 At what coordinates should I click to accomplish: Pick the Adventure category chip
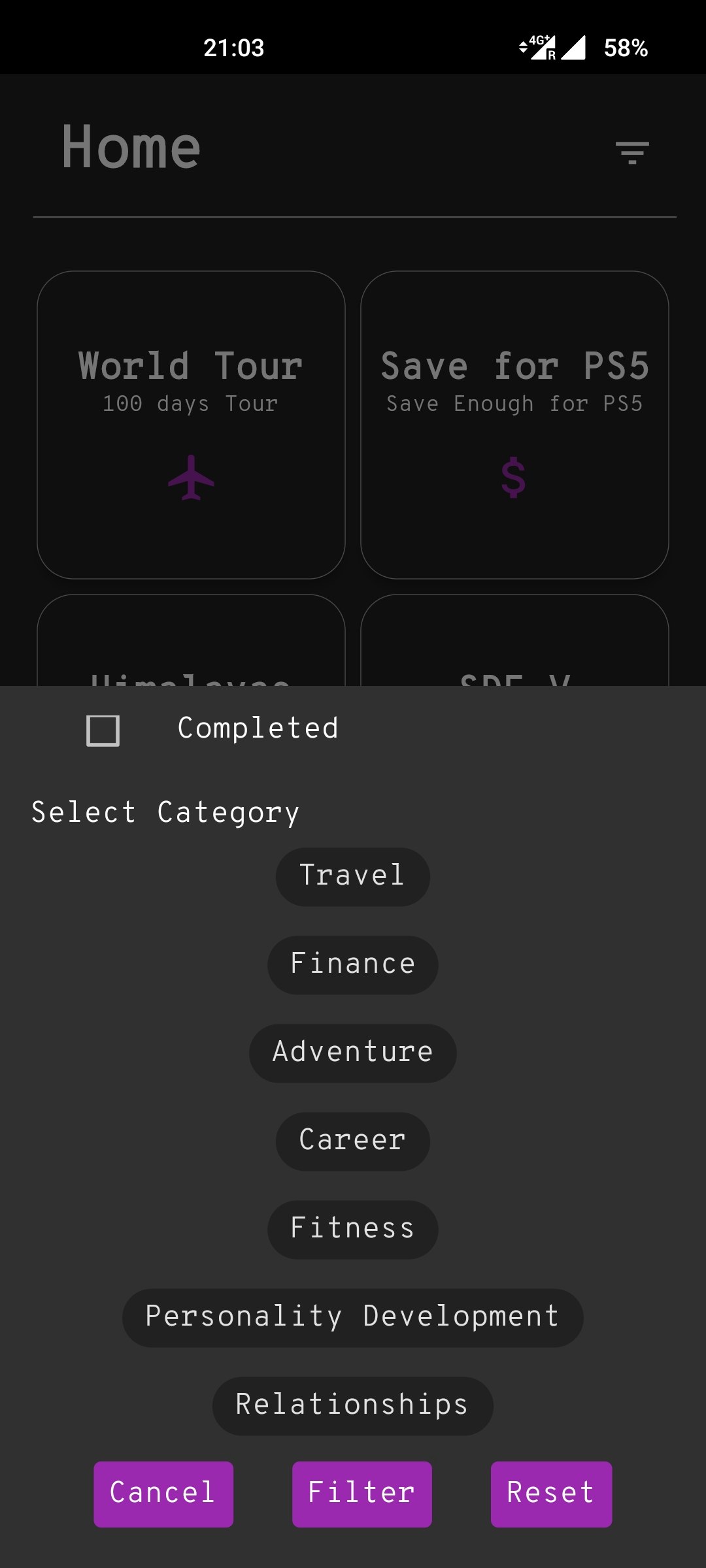click(x=352, y=1053)
